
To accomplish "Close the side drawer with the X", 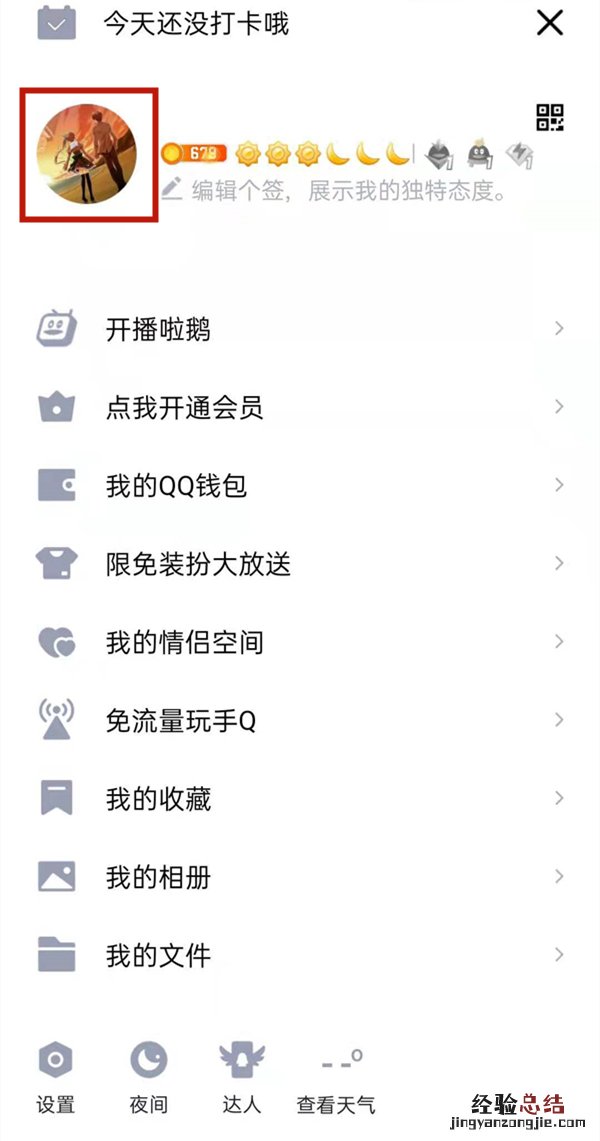I will point(550,23).
